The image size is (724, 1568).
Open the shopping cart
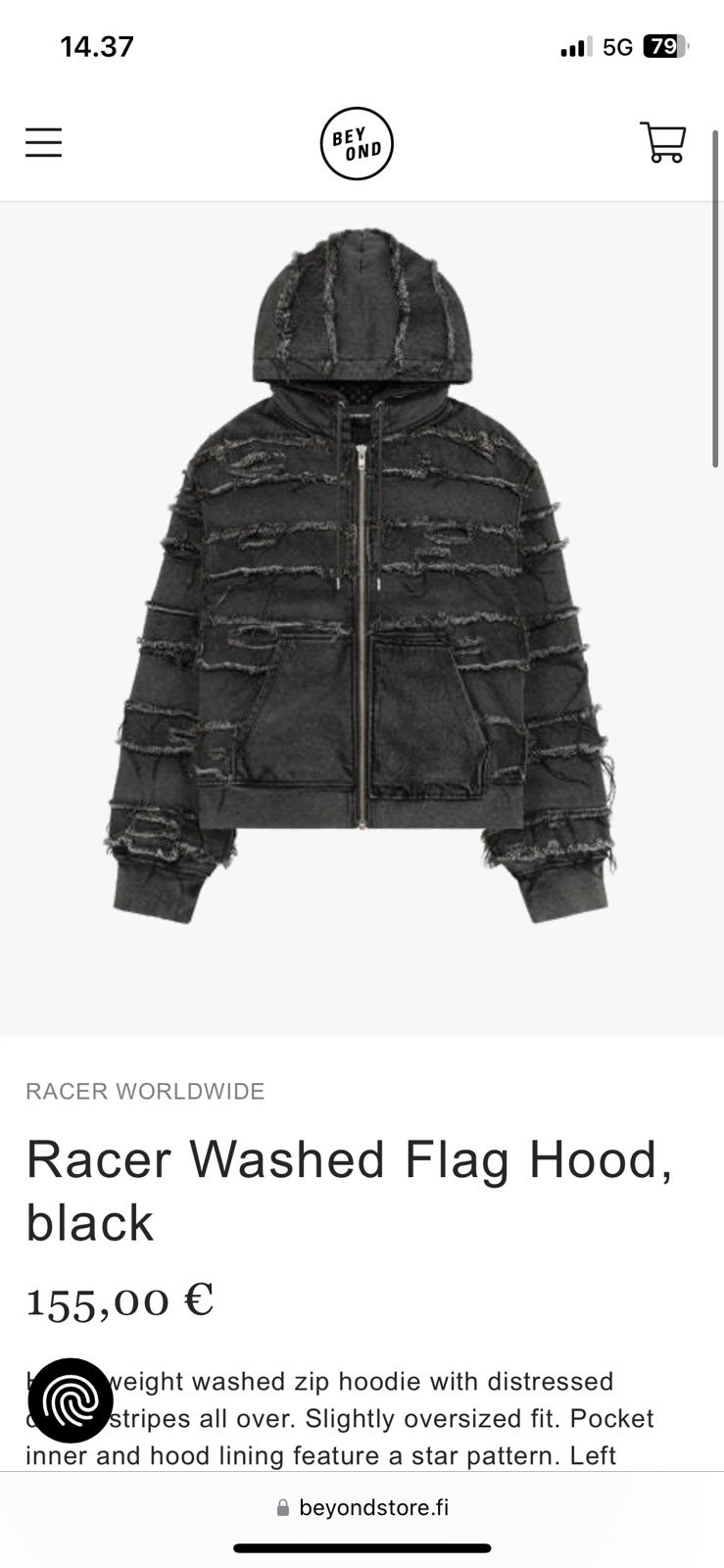663,143
